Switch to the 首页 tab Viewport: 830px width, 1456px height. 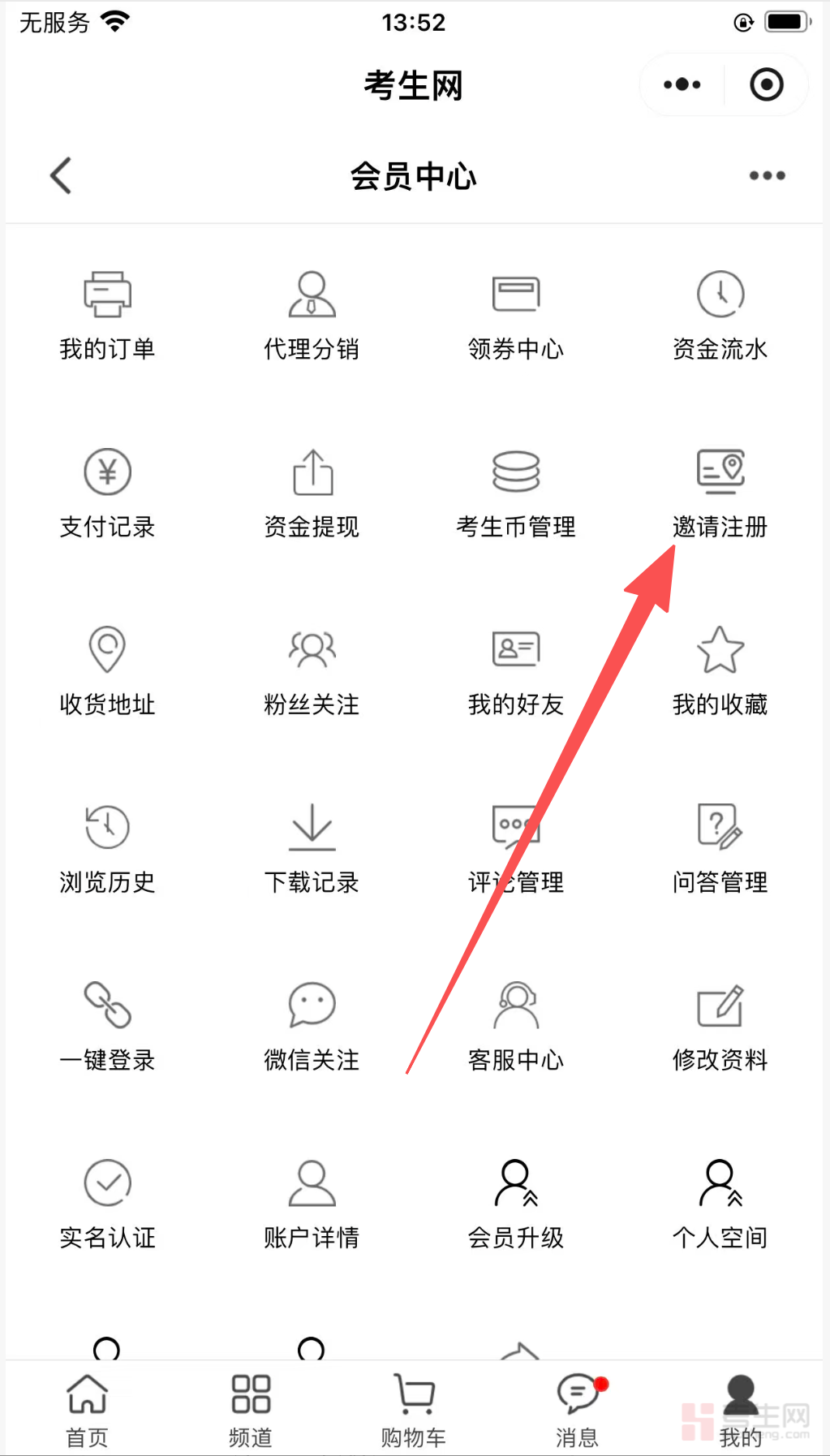87,1410
